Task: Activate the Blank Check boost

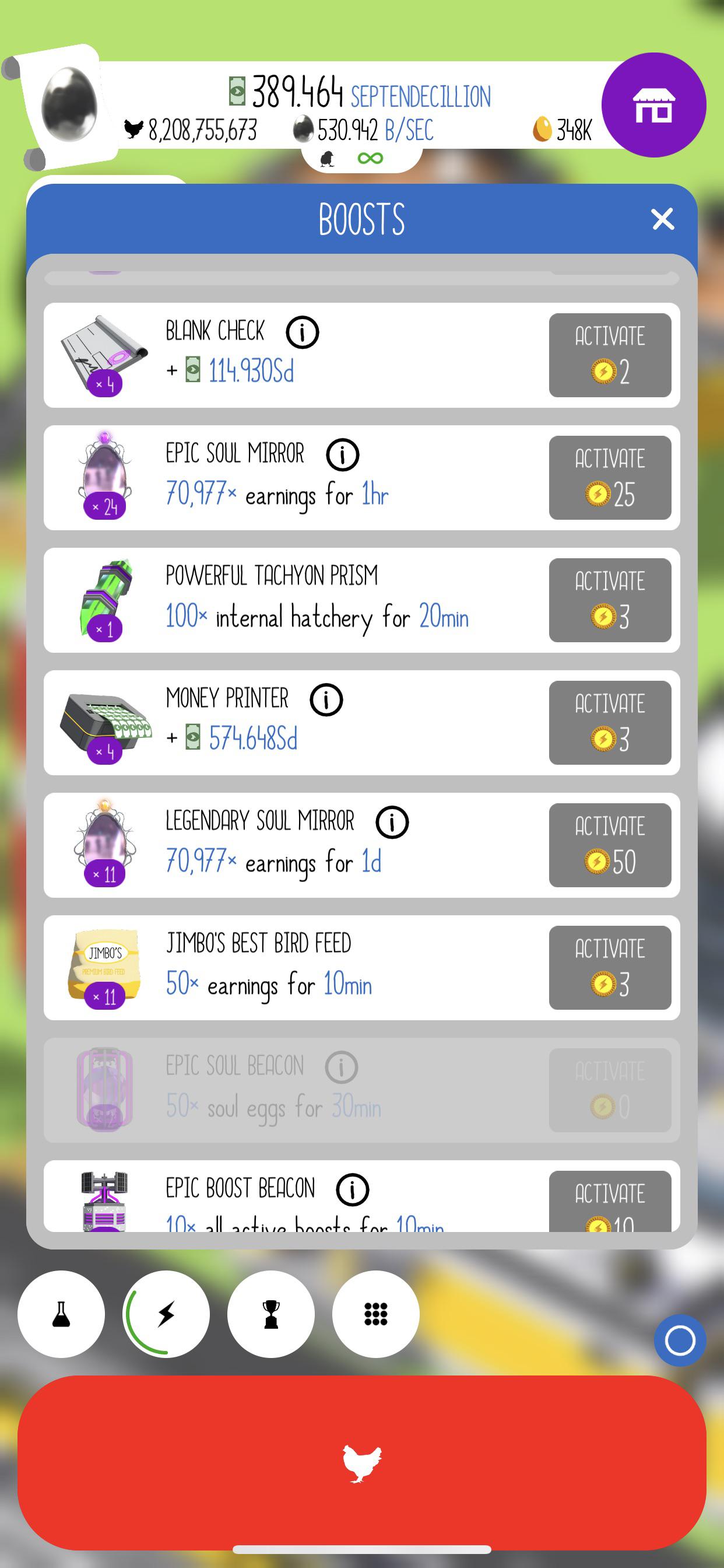Action: 609,355
